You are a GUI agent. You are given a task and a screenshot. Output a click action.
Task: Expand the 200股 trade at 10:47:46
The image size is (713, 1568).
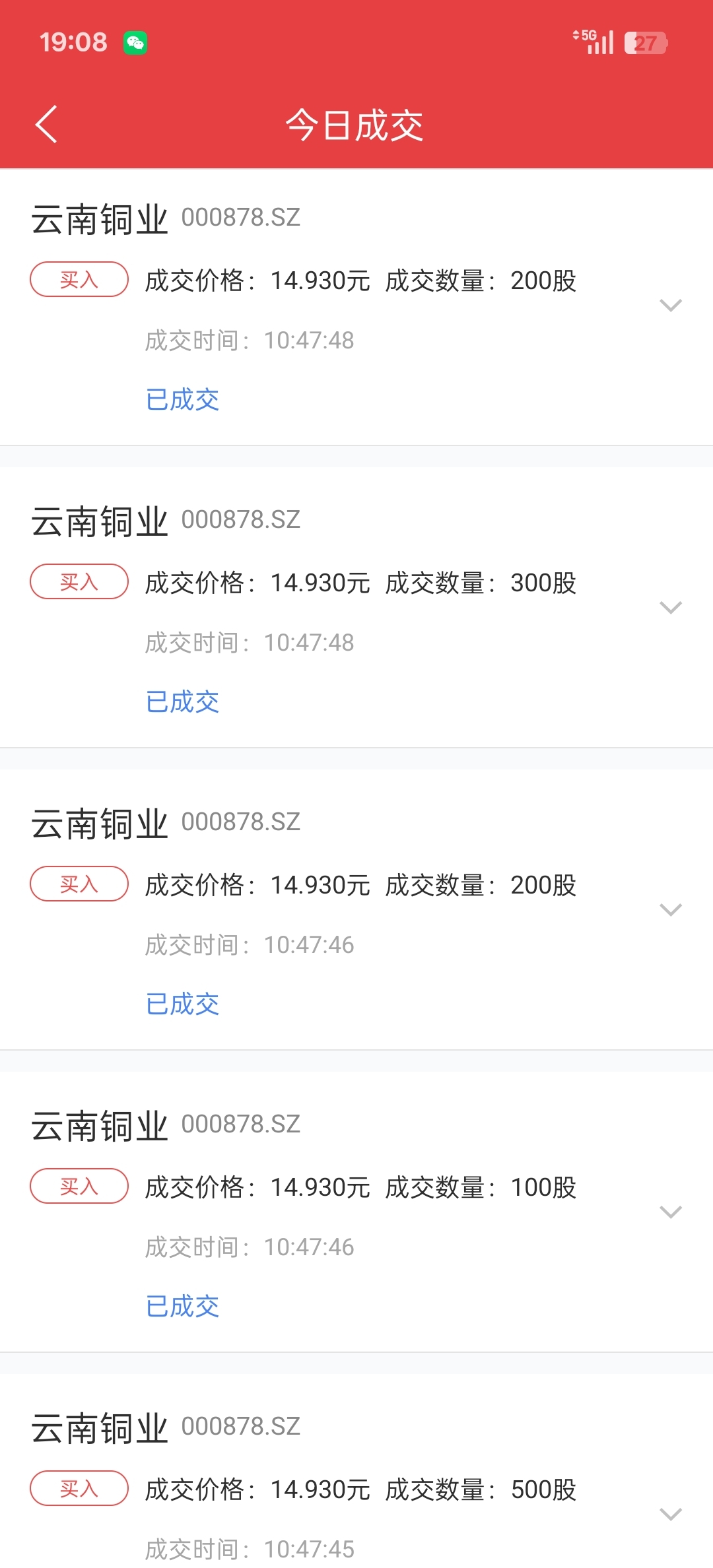point(671,909)
